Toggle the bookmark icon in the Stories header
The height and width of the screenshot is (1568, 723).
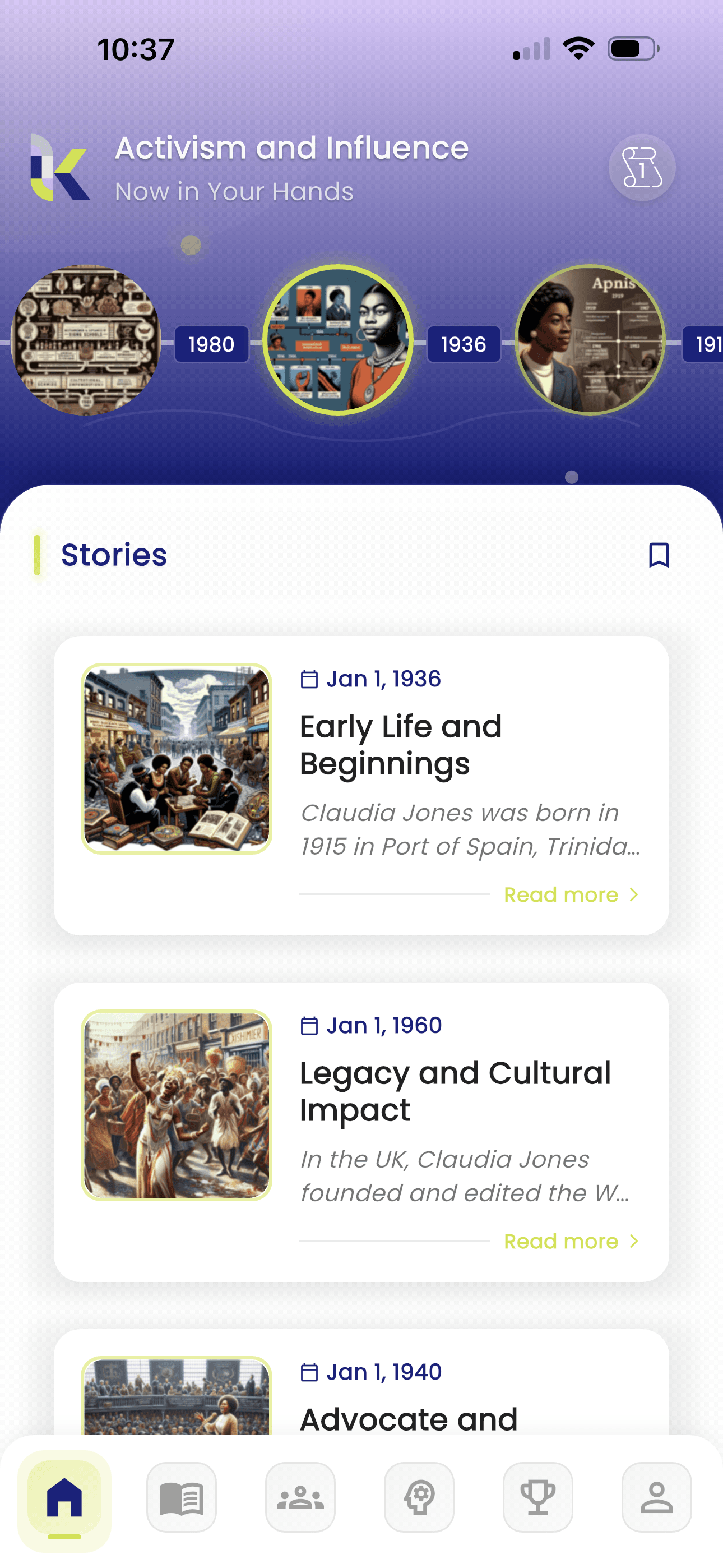pyautogui.click(x=657, y=556)
